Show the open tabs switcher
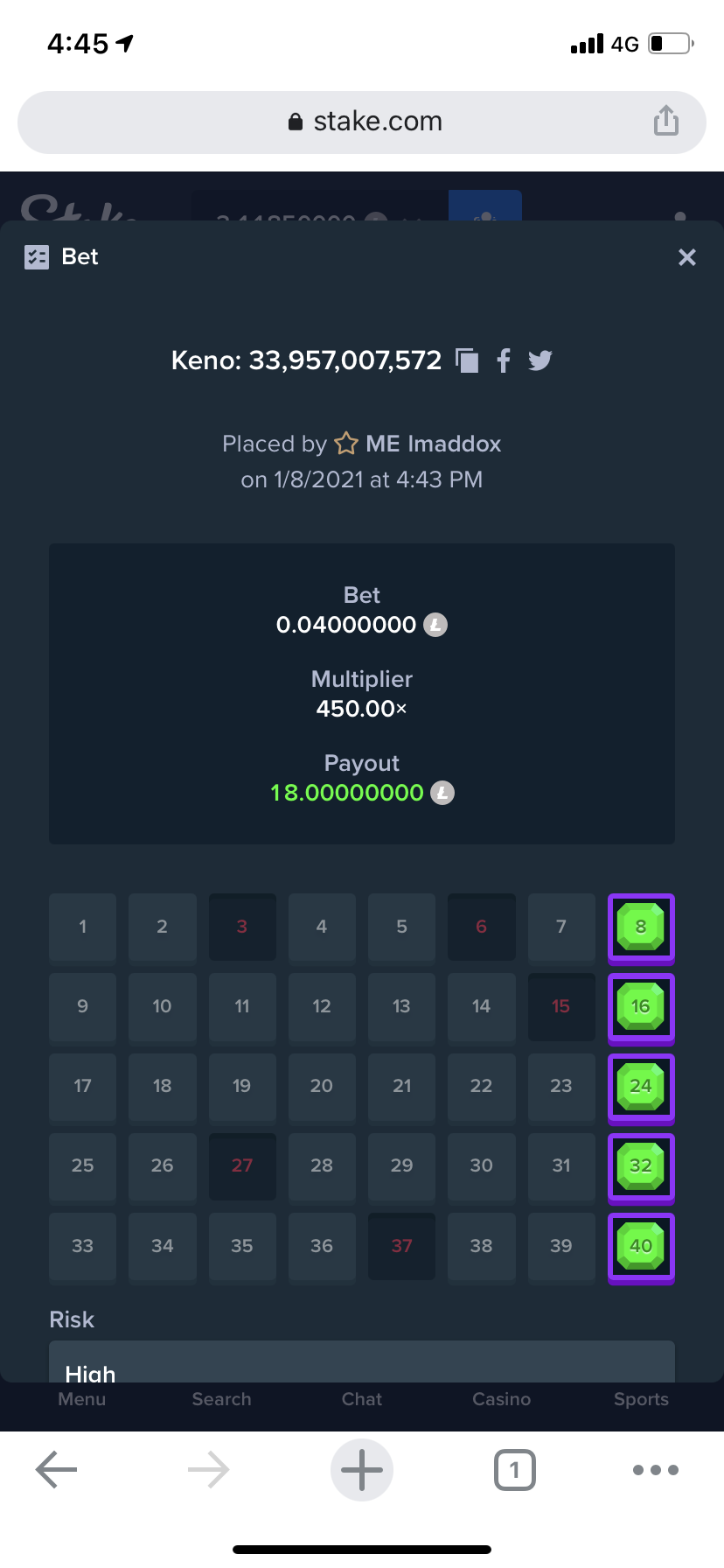Screen dimensions: 724x1568 515,1470
